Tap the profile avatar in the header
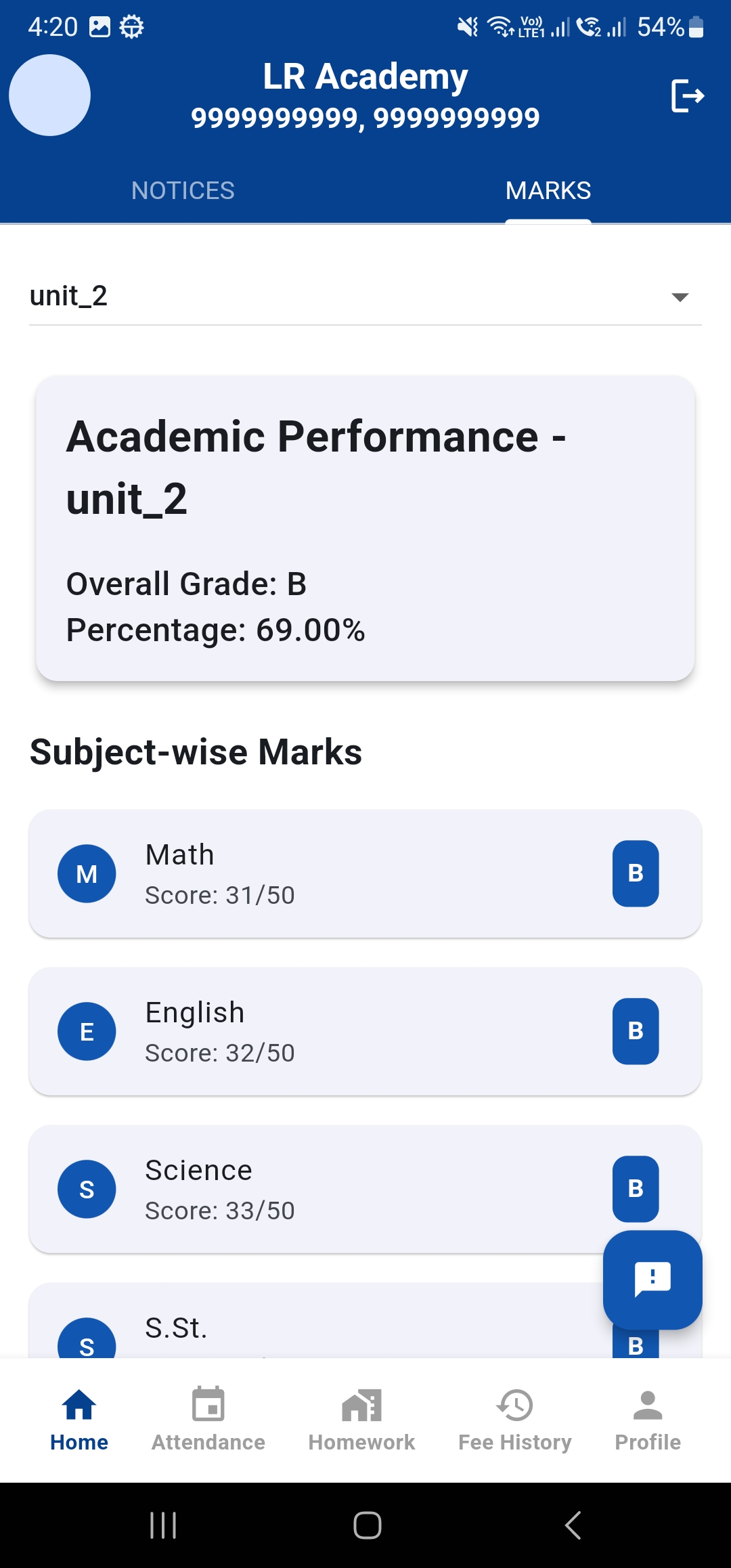Screen dimensions: 731x1568 point(49,95)
